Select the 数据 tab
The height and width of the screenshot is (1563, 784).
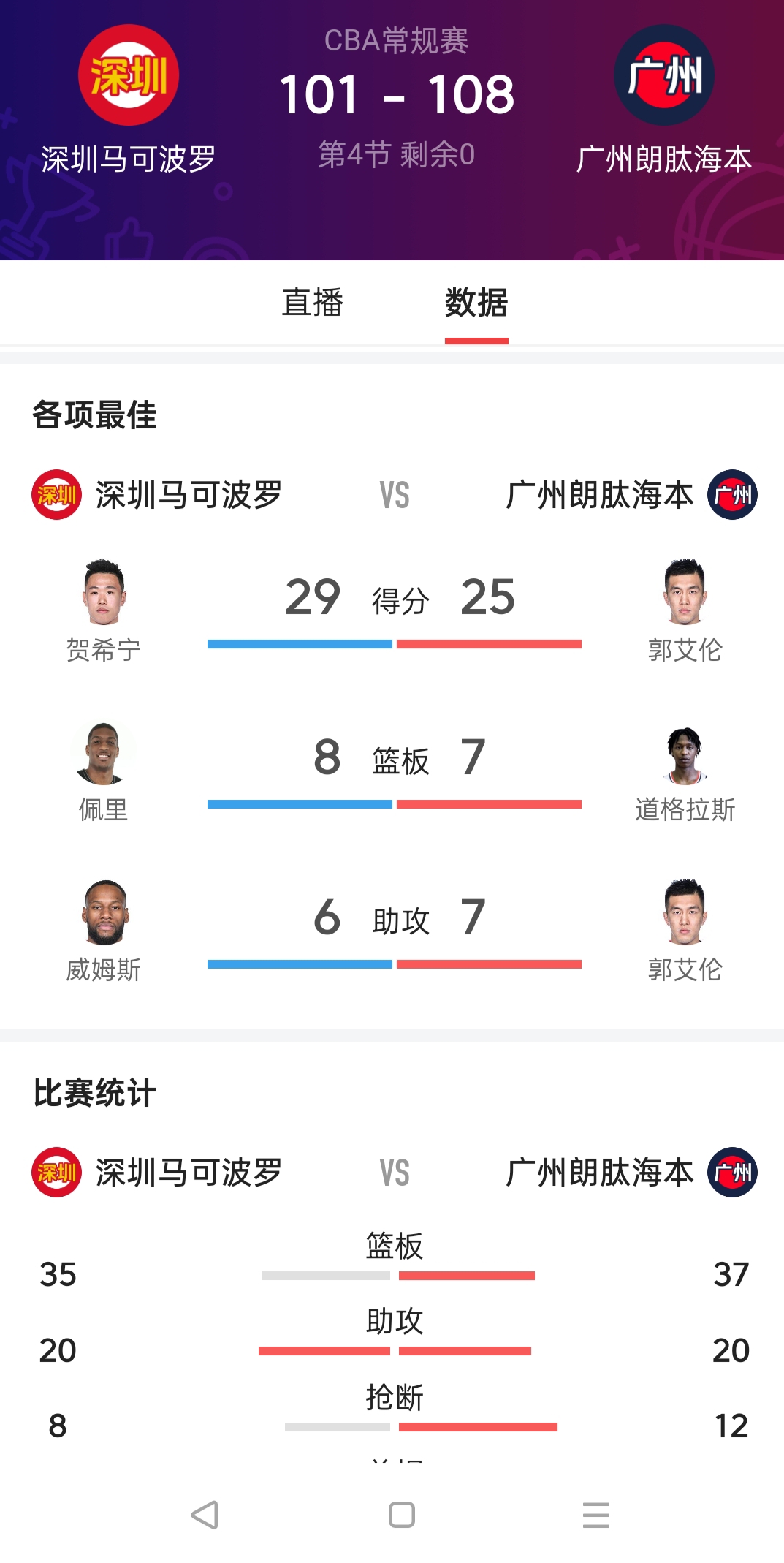pyautogui.click(x=476, y=303)
